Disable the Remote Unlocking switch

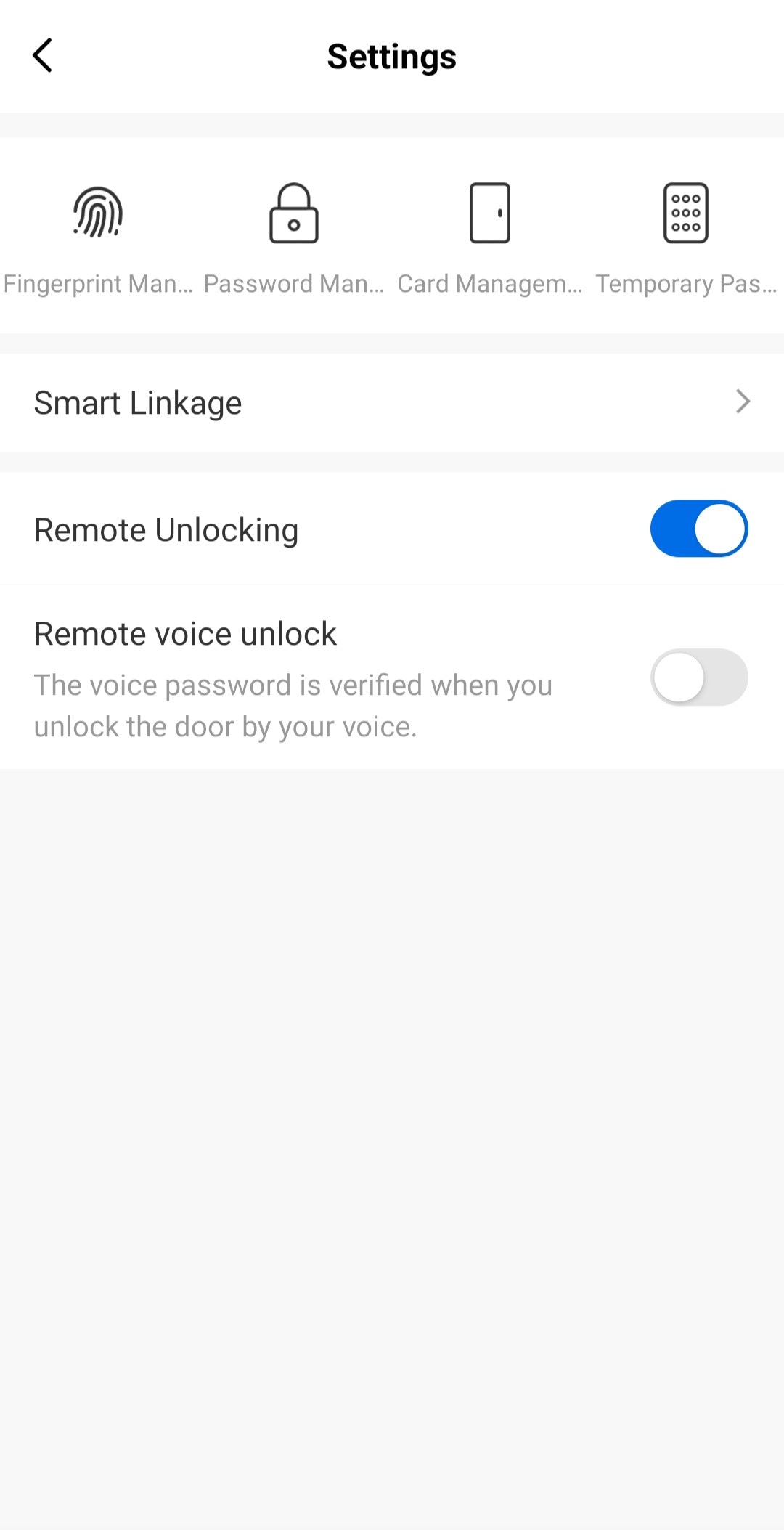pyautogui.click(x=698, y=529)
